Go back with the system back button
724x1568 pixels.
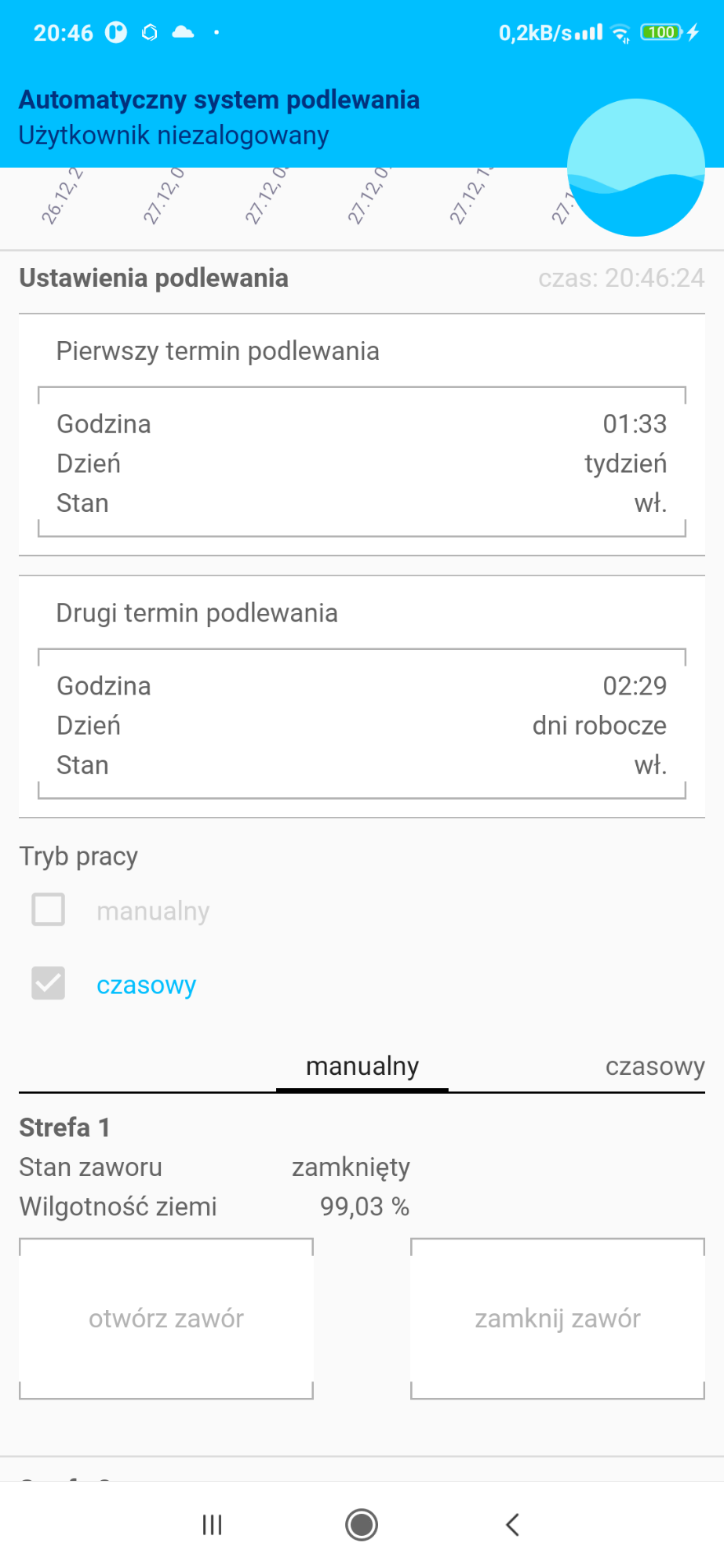click(512, 1525)
